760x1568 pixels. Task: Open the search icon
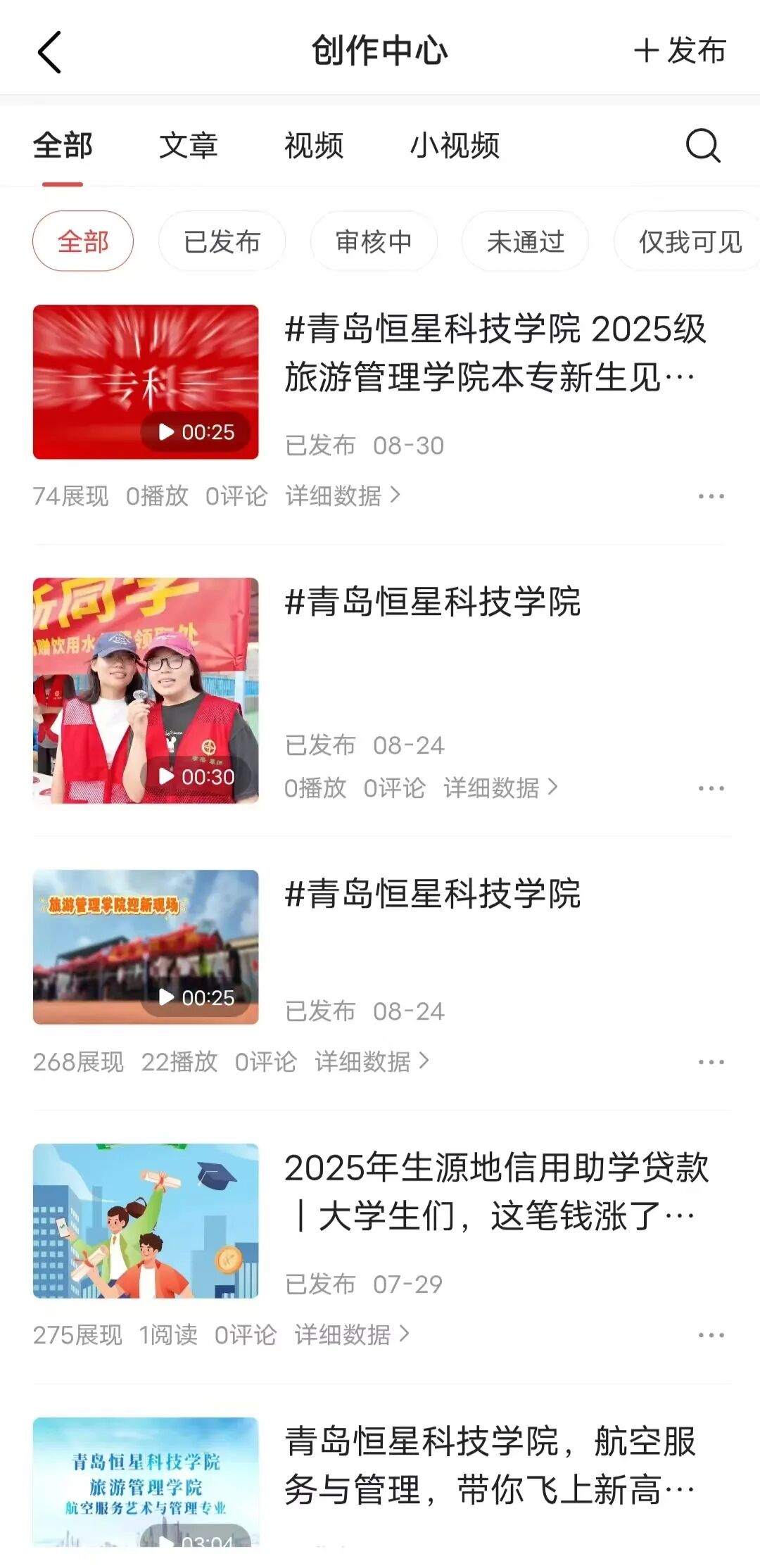click(702, 146)
